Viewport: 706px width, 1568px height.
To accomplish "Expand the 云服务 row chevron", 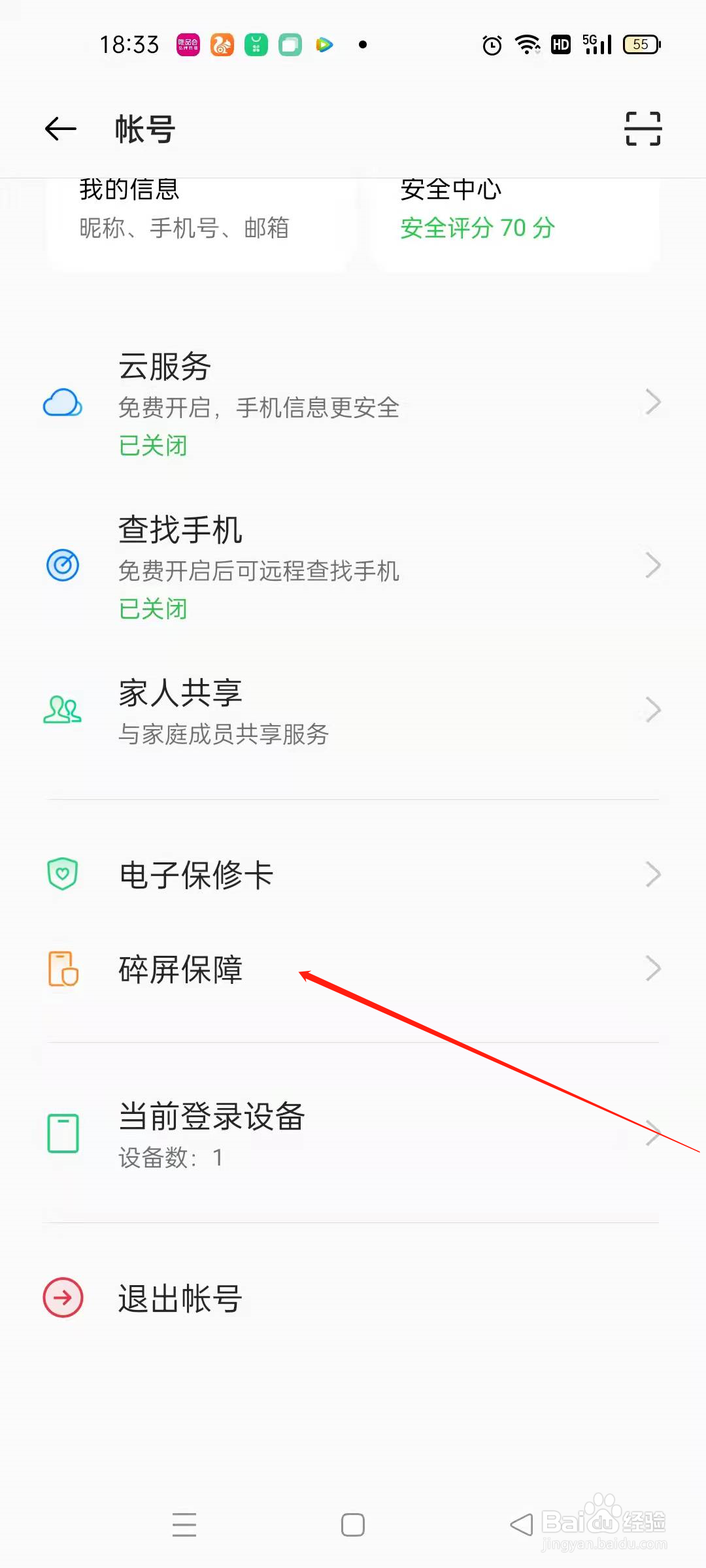I will (x=652, y=403).
